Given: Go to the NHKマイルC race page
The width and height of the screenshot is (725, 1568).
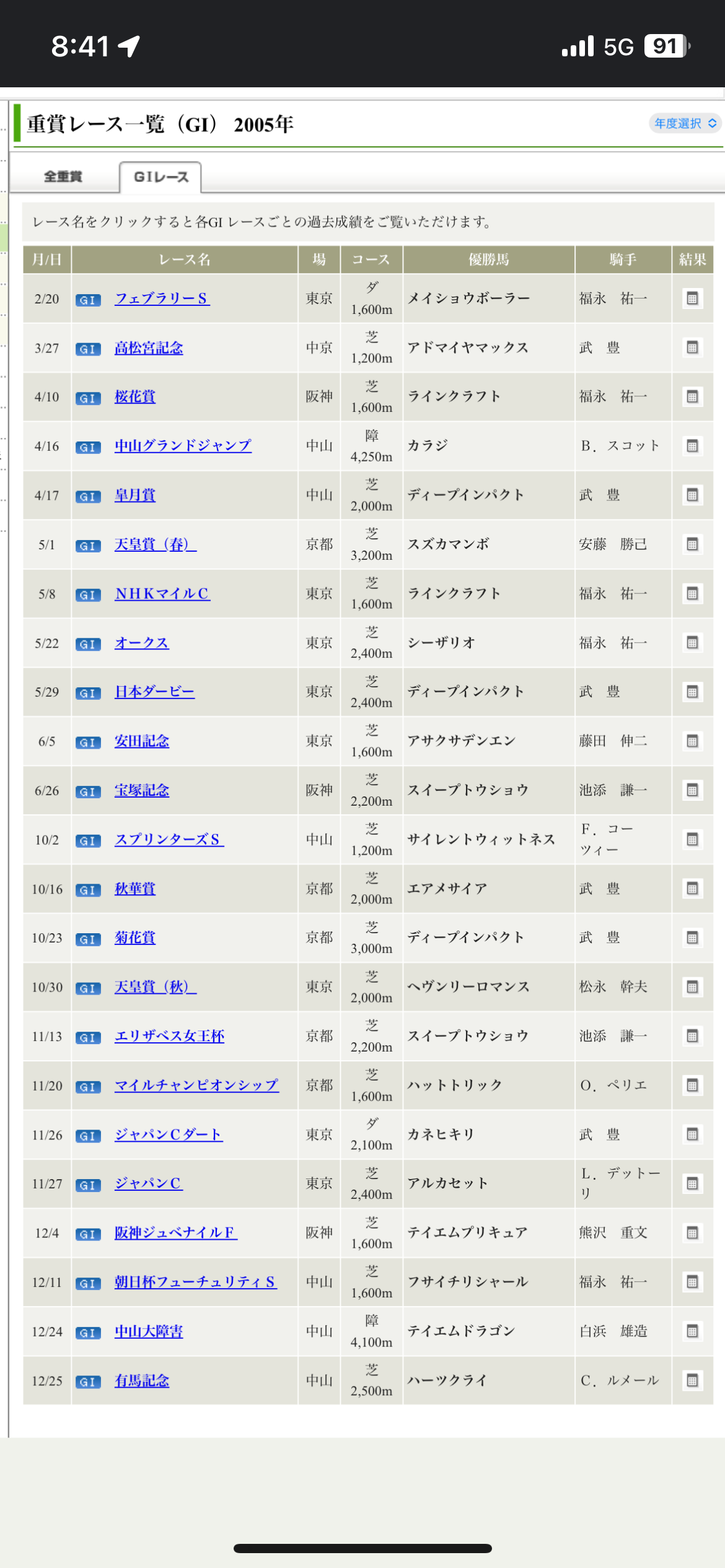Looking at the screenshot, I should pos(162,594).
